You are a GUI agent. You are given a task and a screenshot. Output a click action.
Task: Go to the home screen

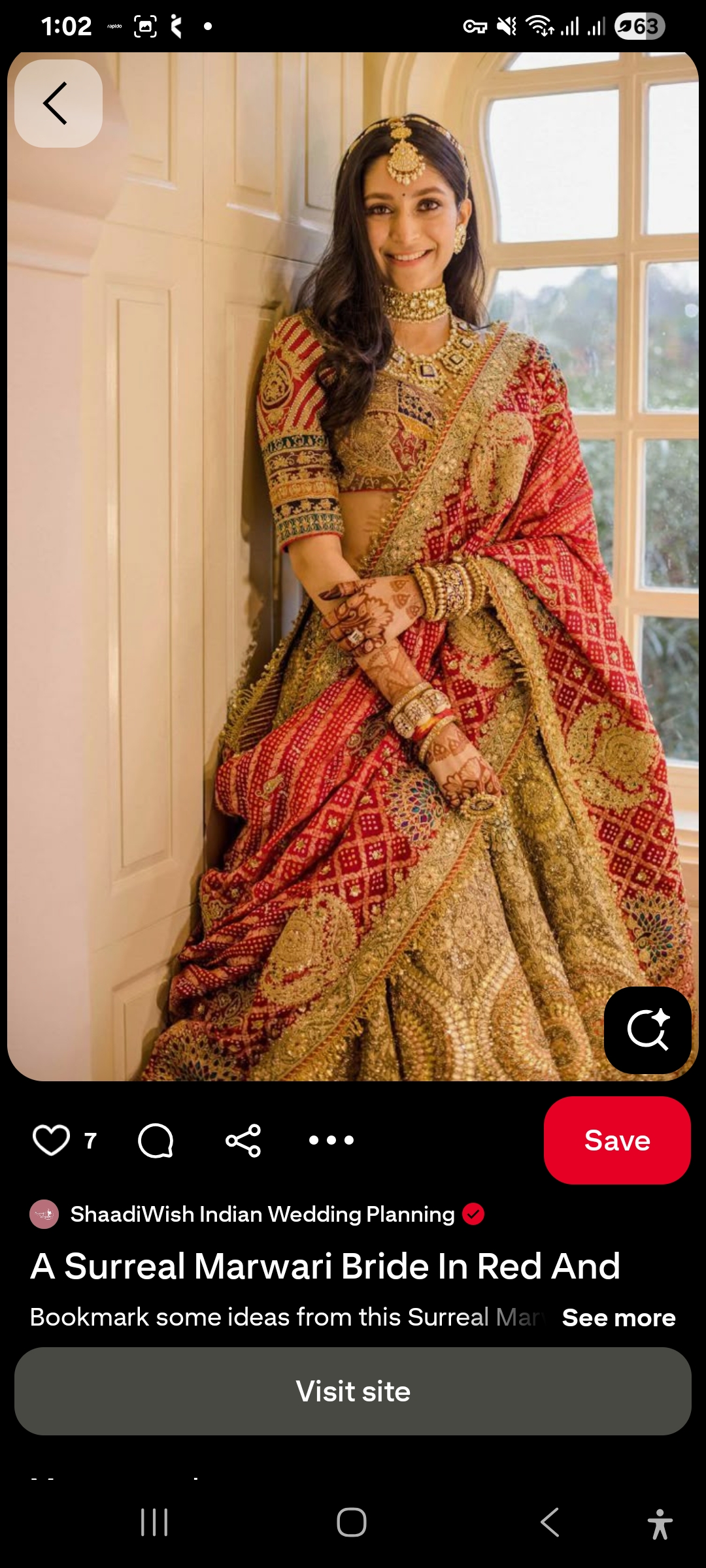point(352,1522)
